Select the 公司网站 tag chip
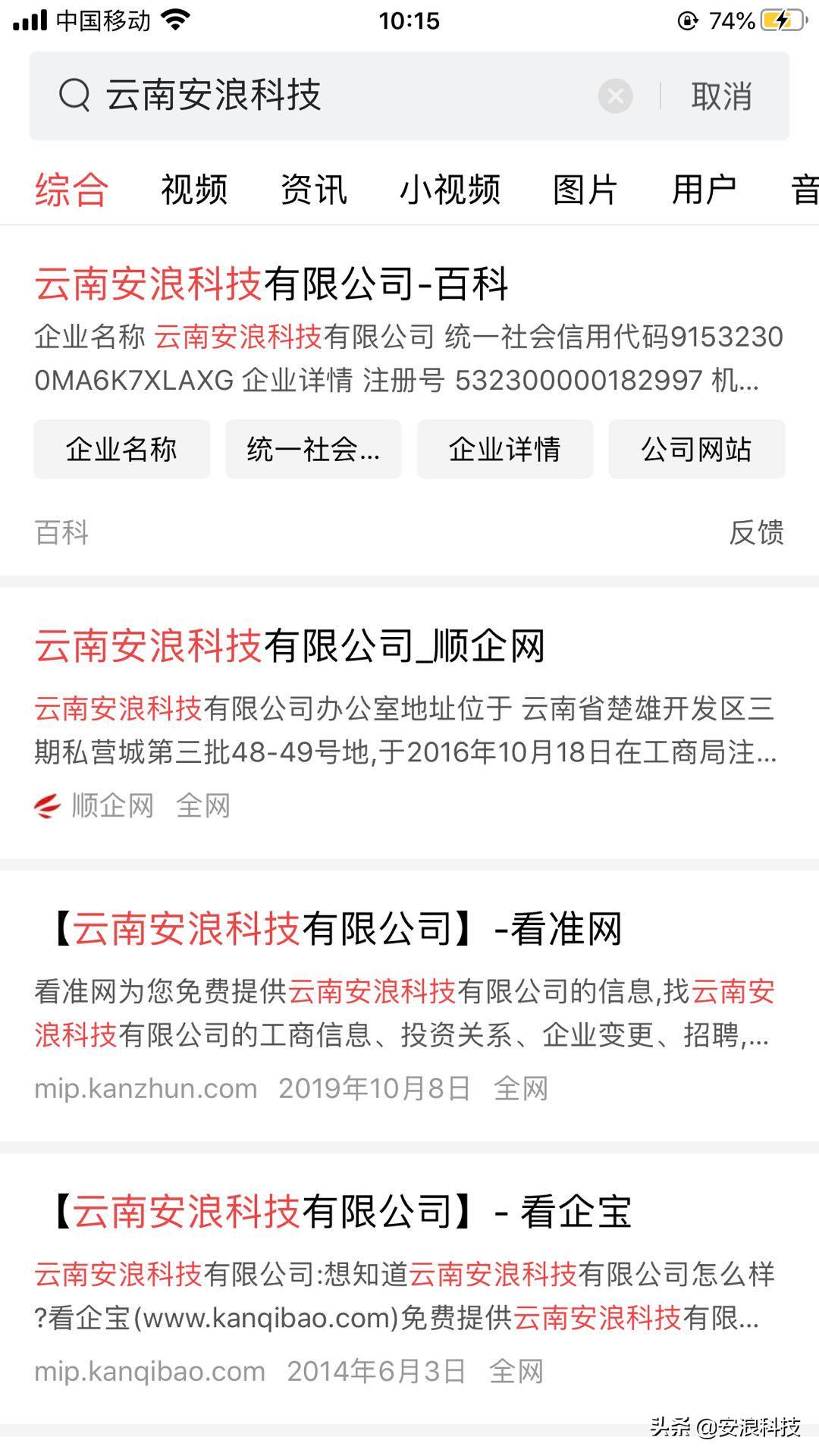The width and height of the screenshot is (819, 1456). tap(696, 449)
